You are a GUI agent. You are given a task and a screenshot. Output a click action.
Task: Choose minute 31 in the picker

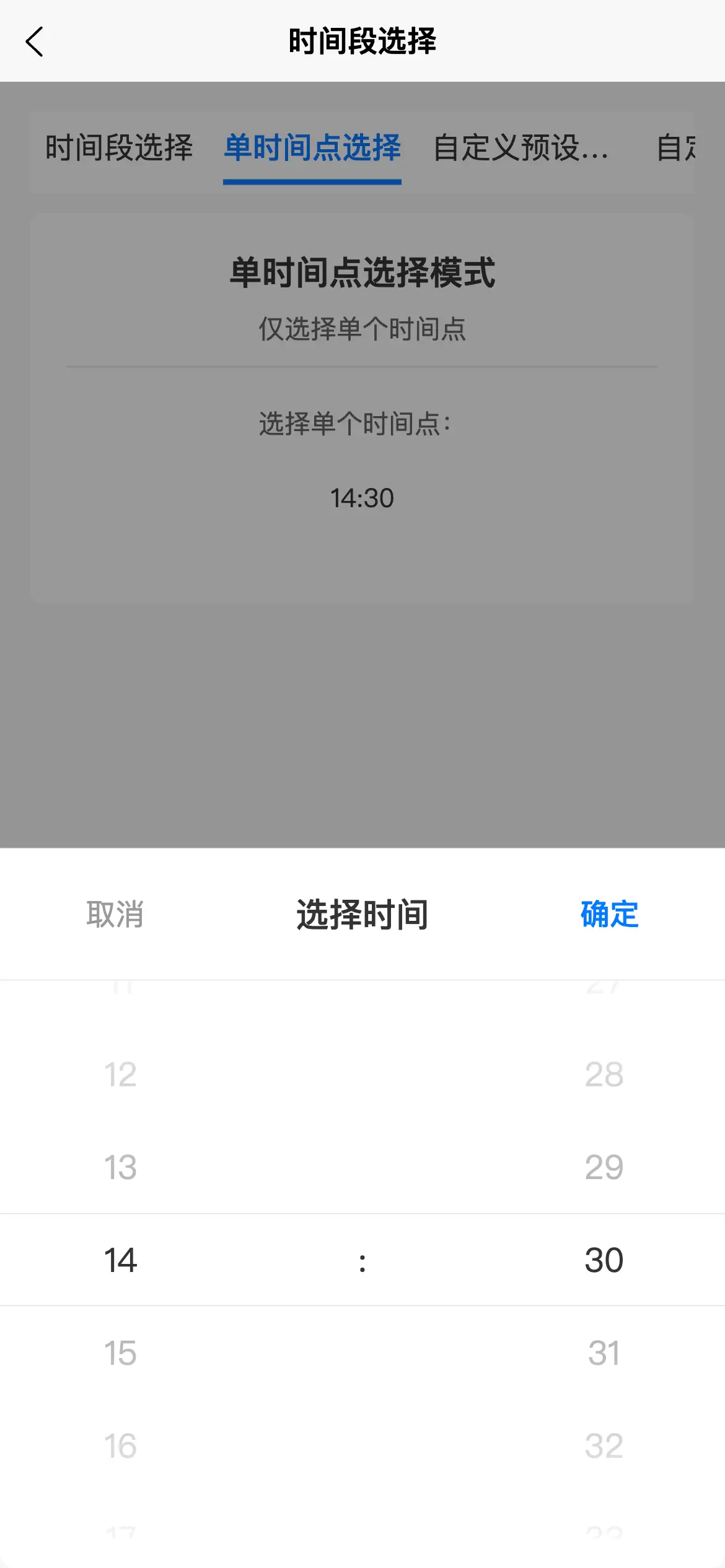pos(604,1353)
